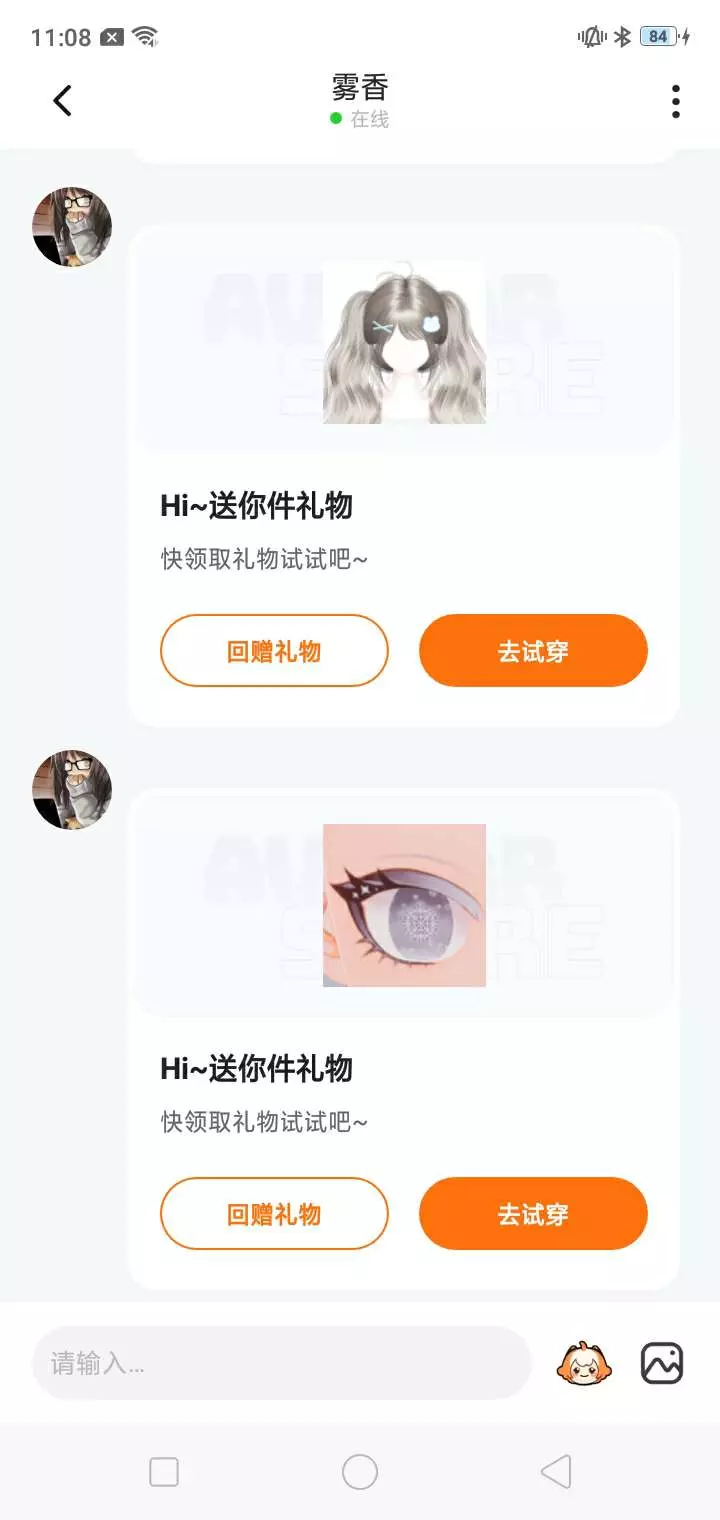Go to the system home screen
The height and width of the screenshot is (1520, 720).
pyautogui.click(x=360, y=1472)
